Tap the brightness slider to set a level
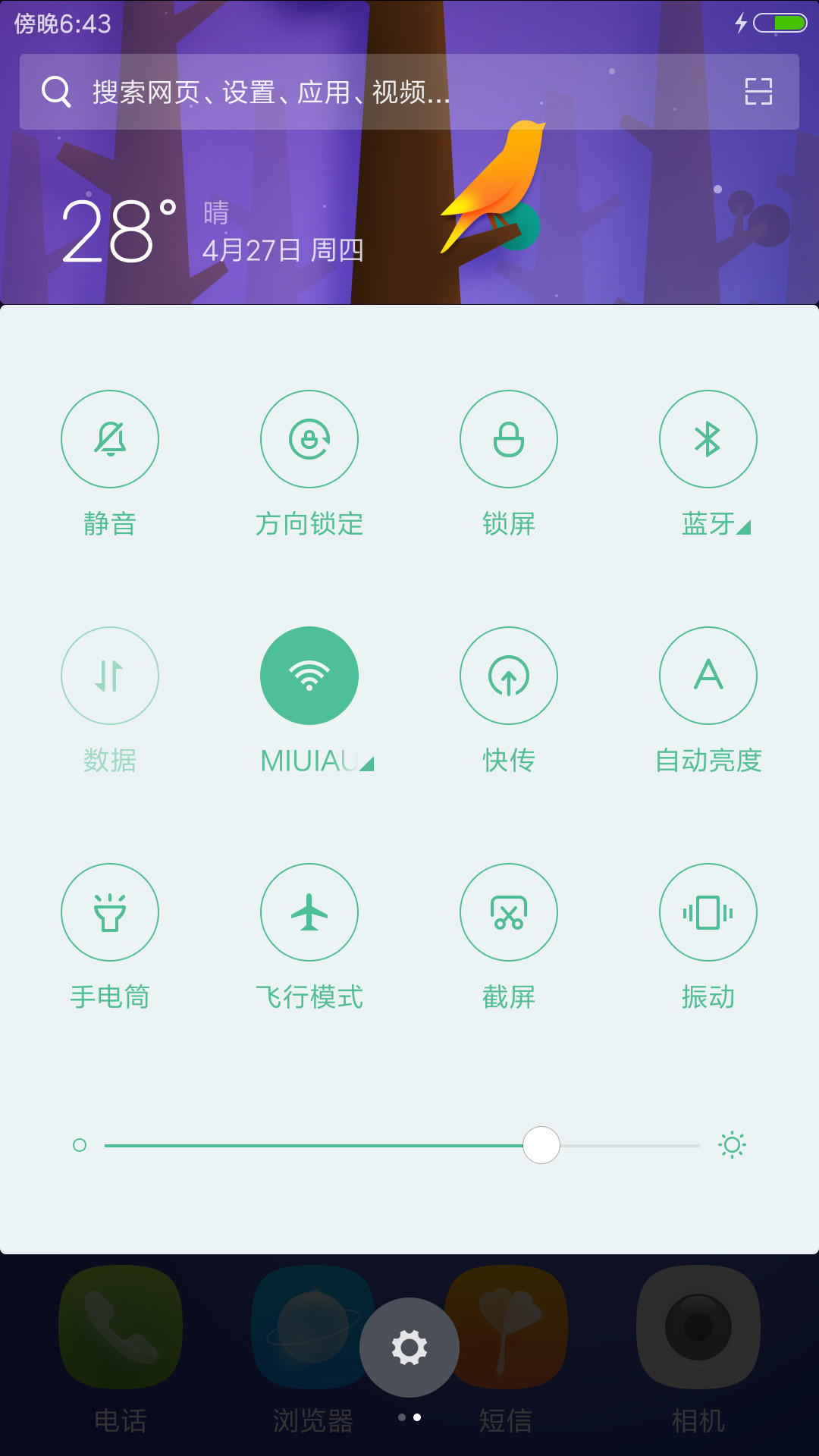The image size is (819, 1456). click(402, 1145)
